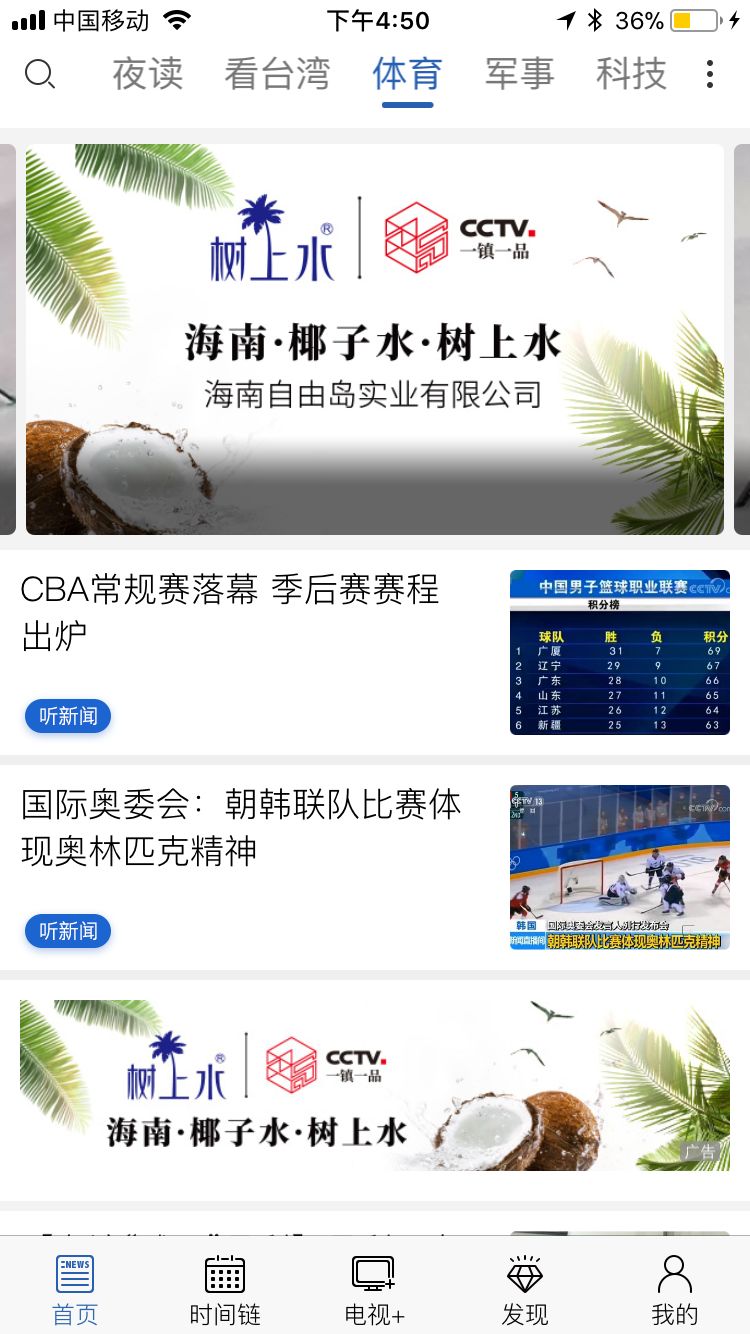Listen to the CBA常规赛落幕 news
Screen dimensions: 750x1334
[x=68, y=716]
